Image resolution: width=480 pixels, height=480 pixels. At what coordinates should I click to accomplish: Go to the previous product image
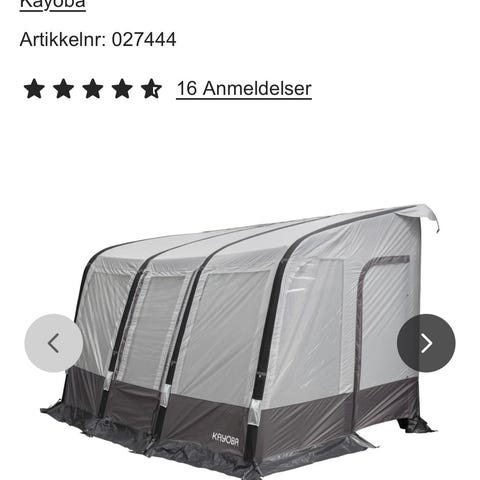point(54,343)
